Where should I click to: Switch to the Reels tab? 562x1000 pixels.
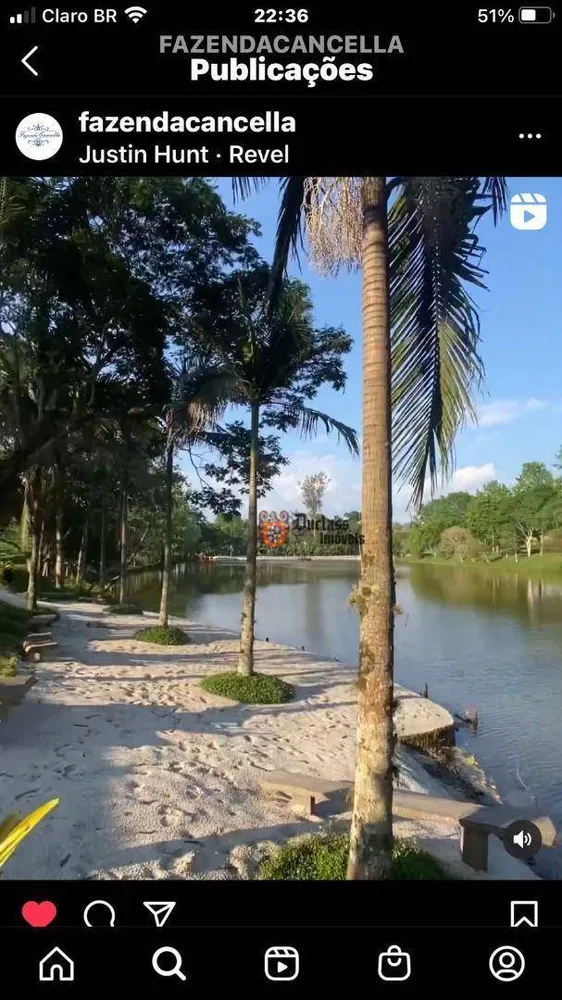[x=281, y=963]
